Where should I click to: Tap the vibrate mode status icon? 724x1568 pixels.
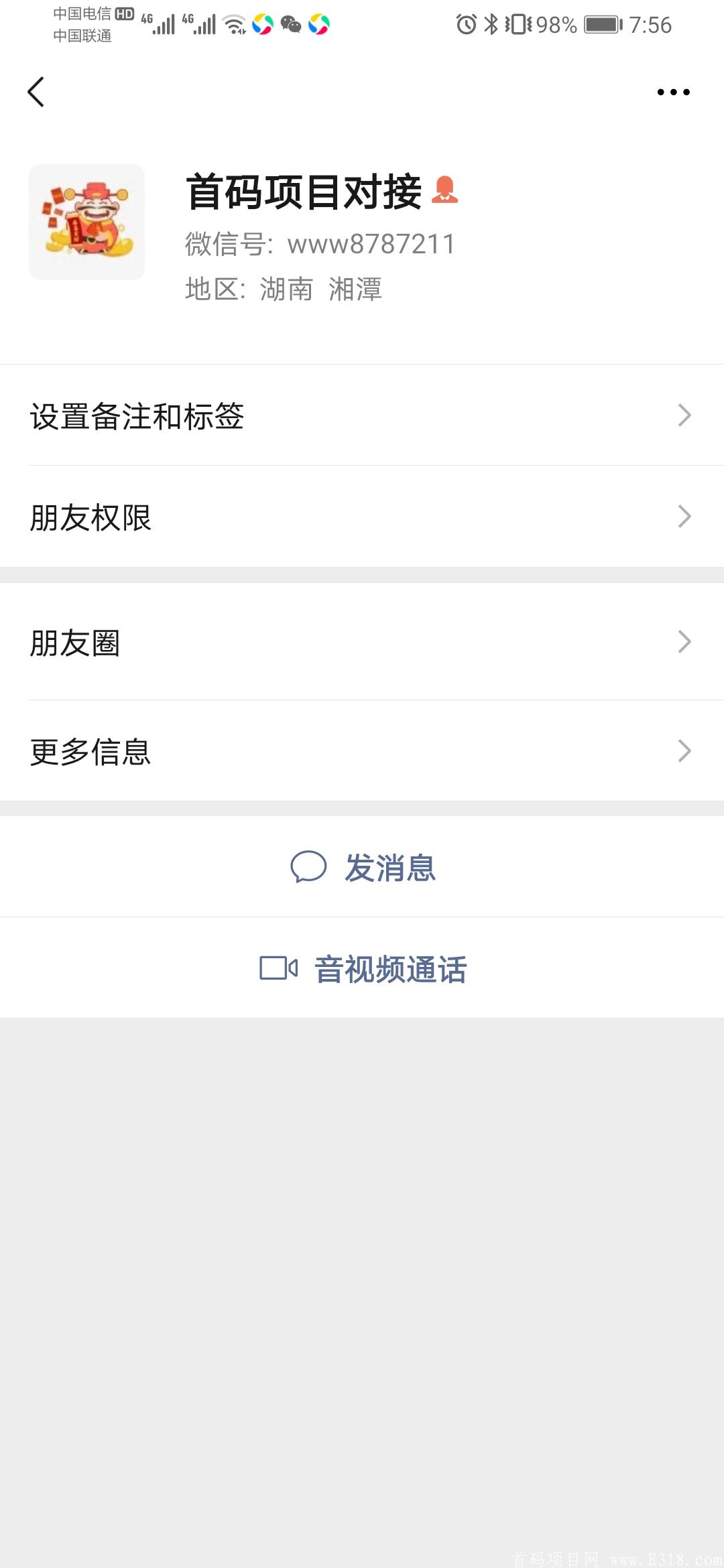click(518, 25)
